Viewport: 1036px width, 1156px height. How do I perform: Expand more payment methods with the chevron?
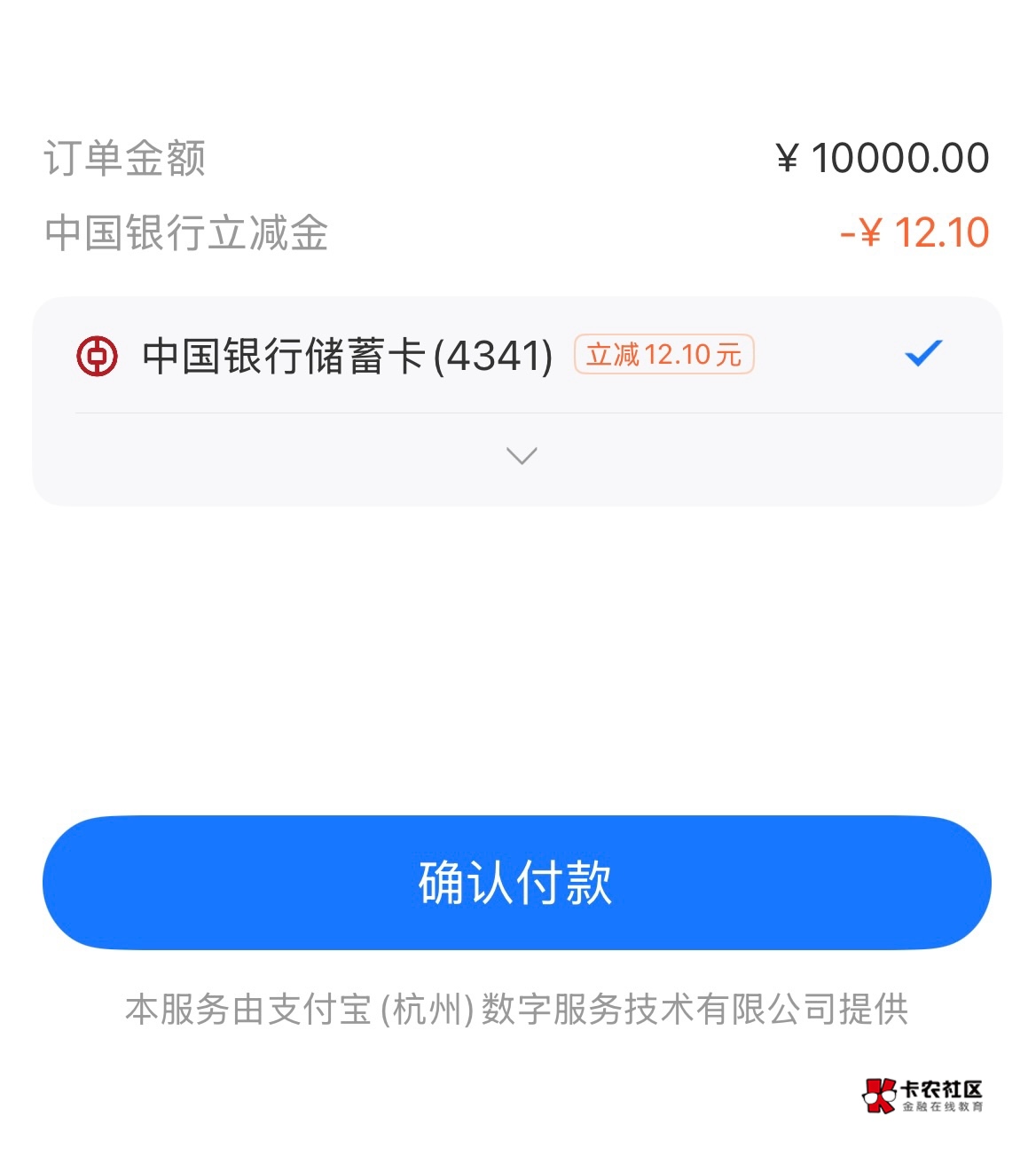521,456
